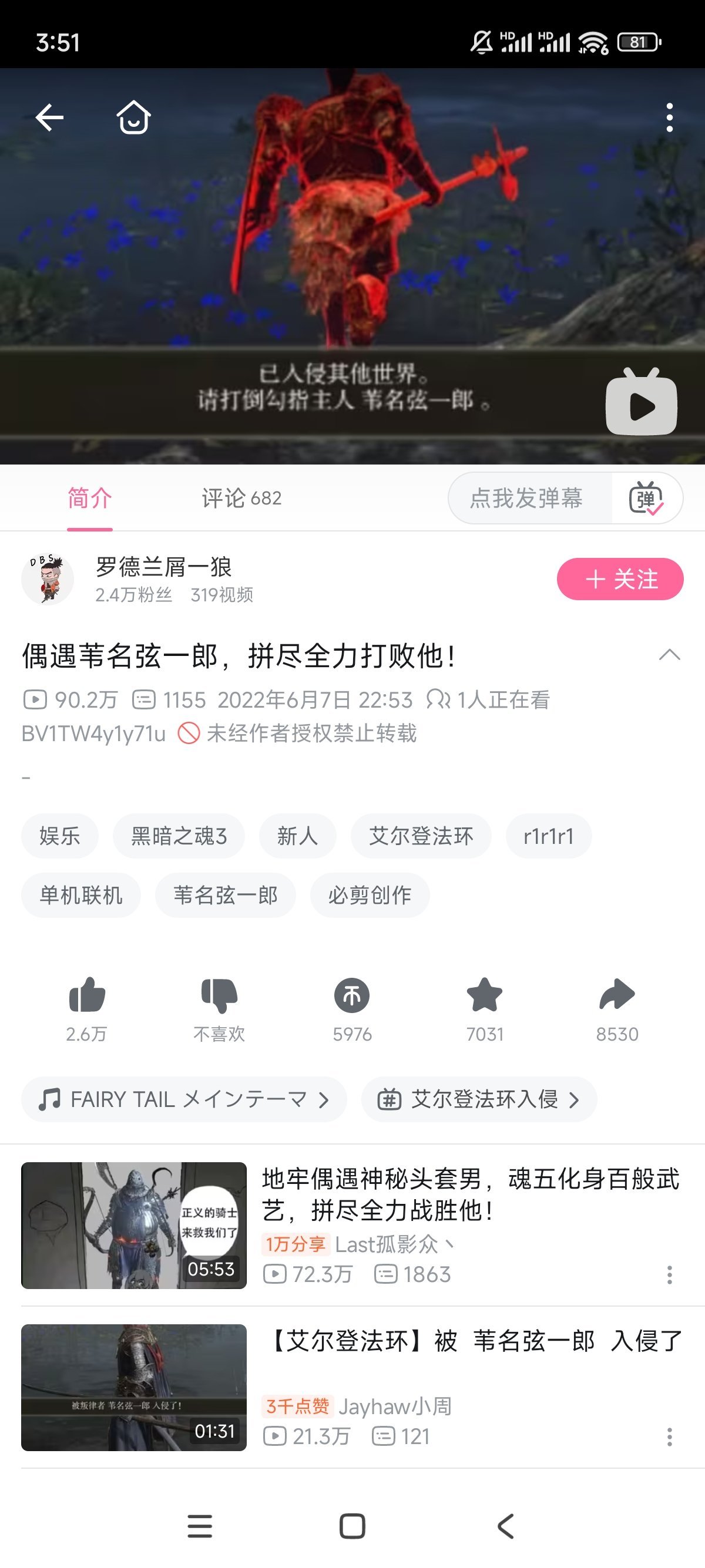Like this video (2.6万)
Screen dimensions: 705x1568
[x=87, y=996]
